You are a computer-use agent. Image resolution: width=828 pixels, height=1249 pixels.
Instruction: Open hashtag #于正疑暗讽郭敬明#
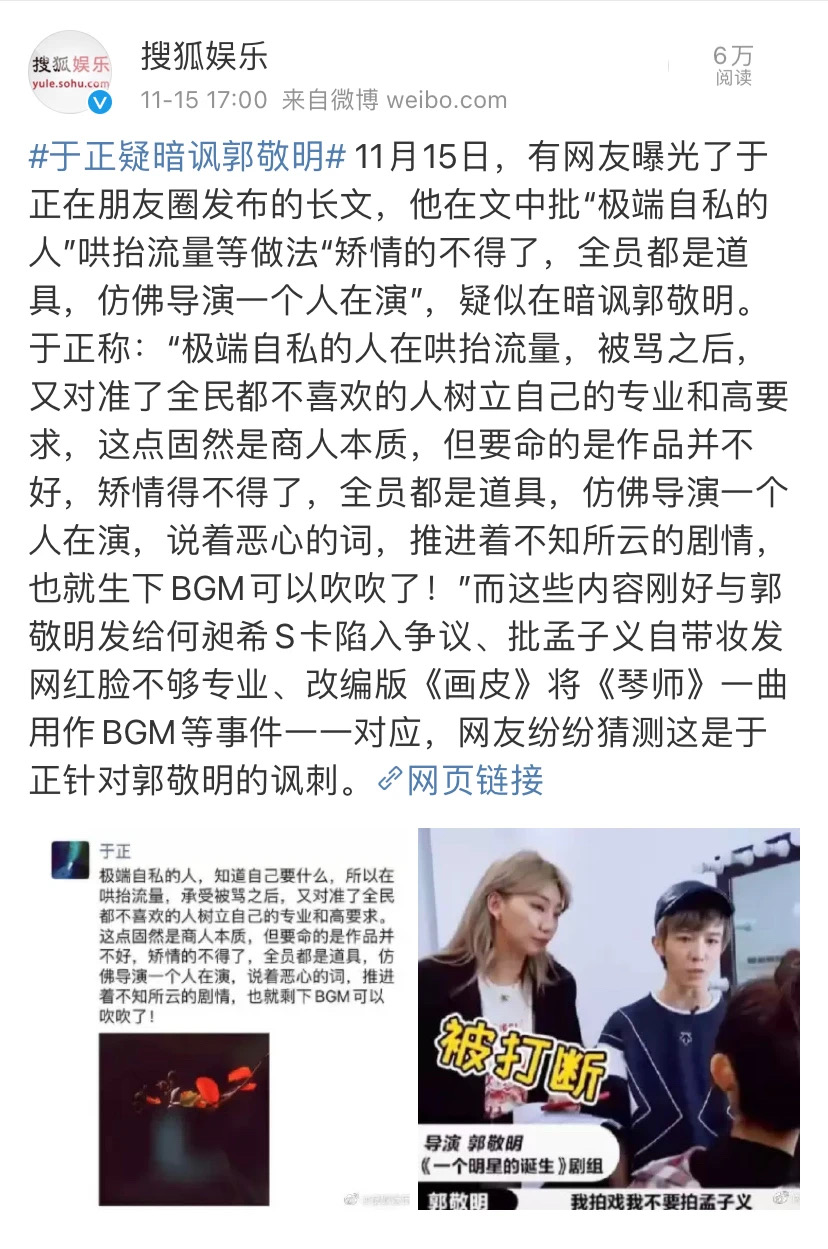coord(188,157)
